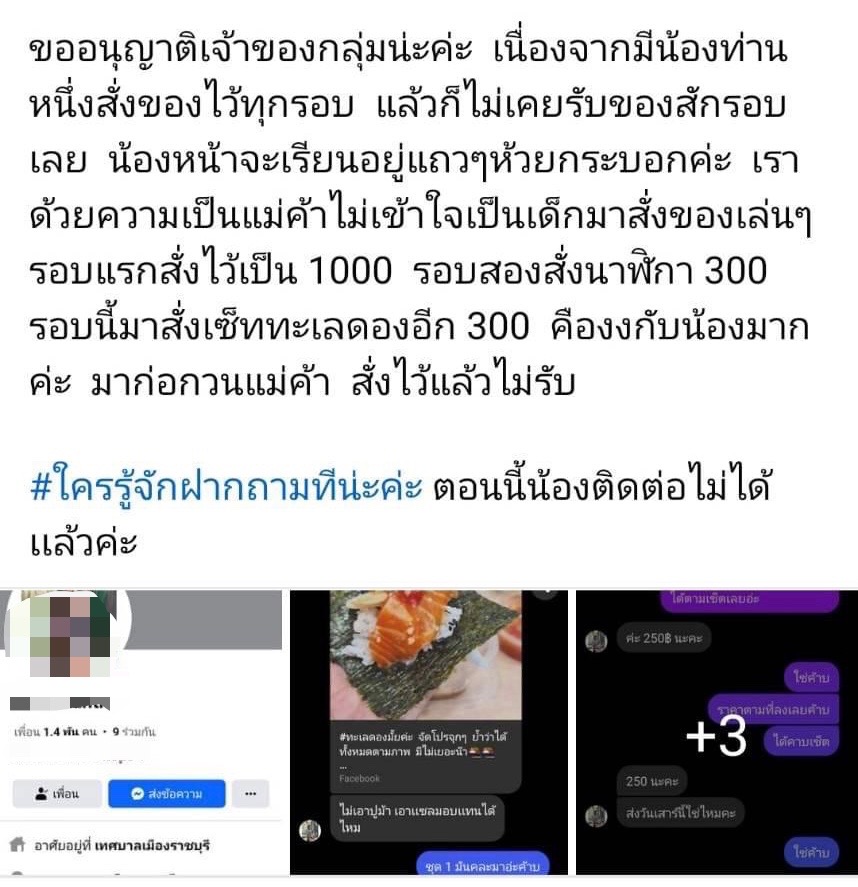View the +3 more photos tile
858x887 pixels.
(x=716, y=735)
